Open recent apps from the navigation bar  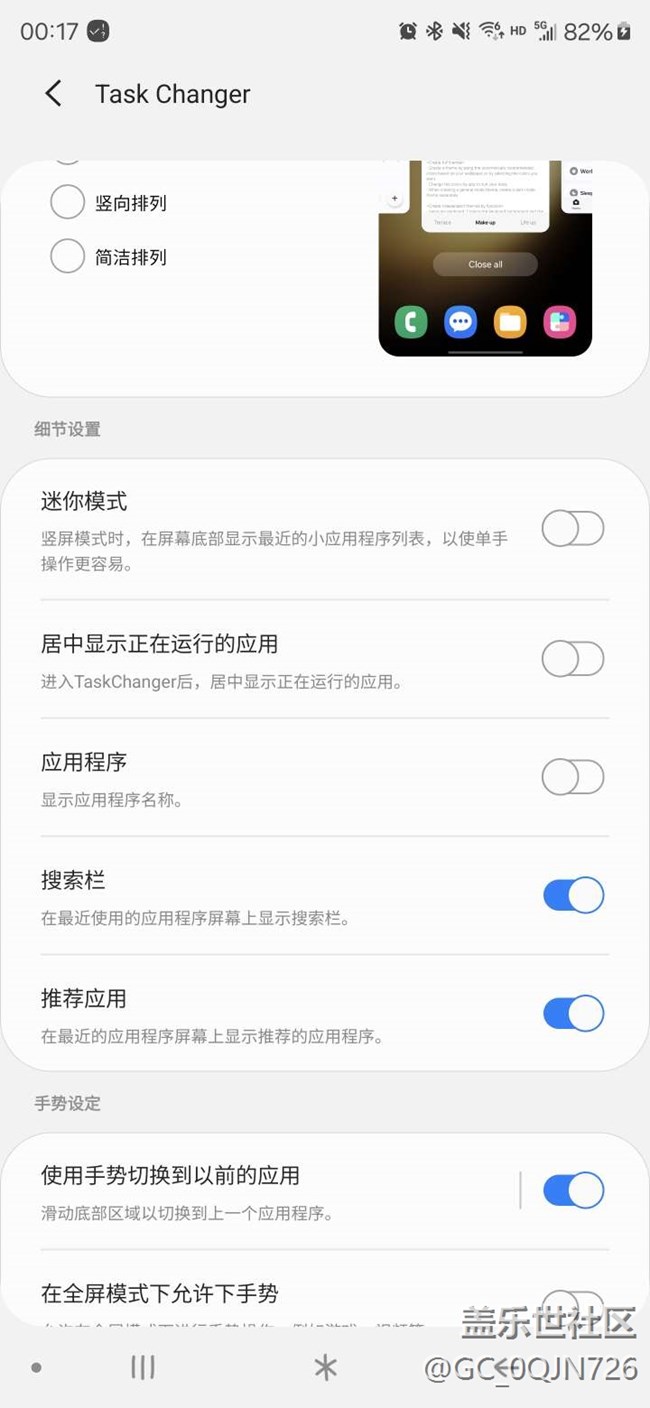[x=143, y=1367]
